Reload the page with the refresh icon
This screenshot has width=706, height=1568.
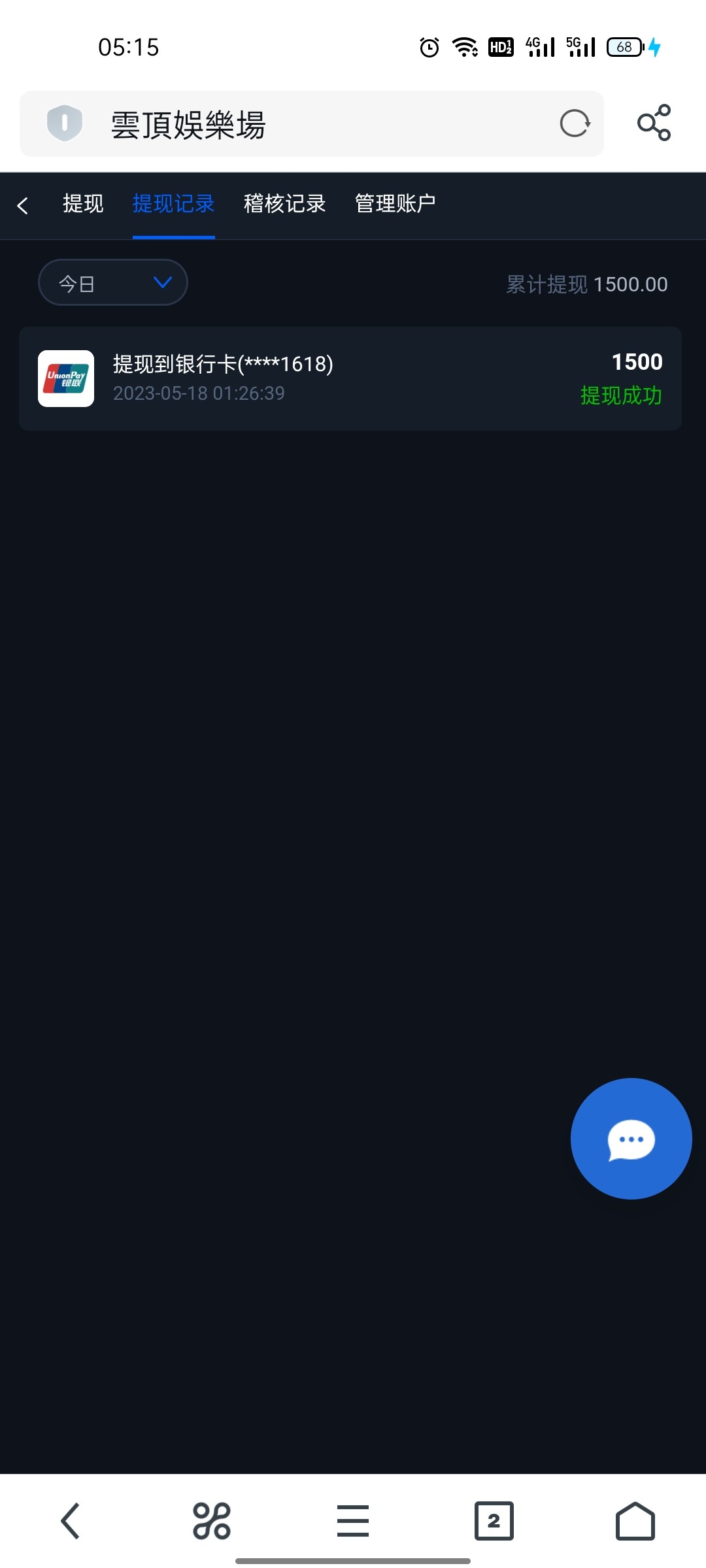tap(575, 123)
